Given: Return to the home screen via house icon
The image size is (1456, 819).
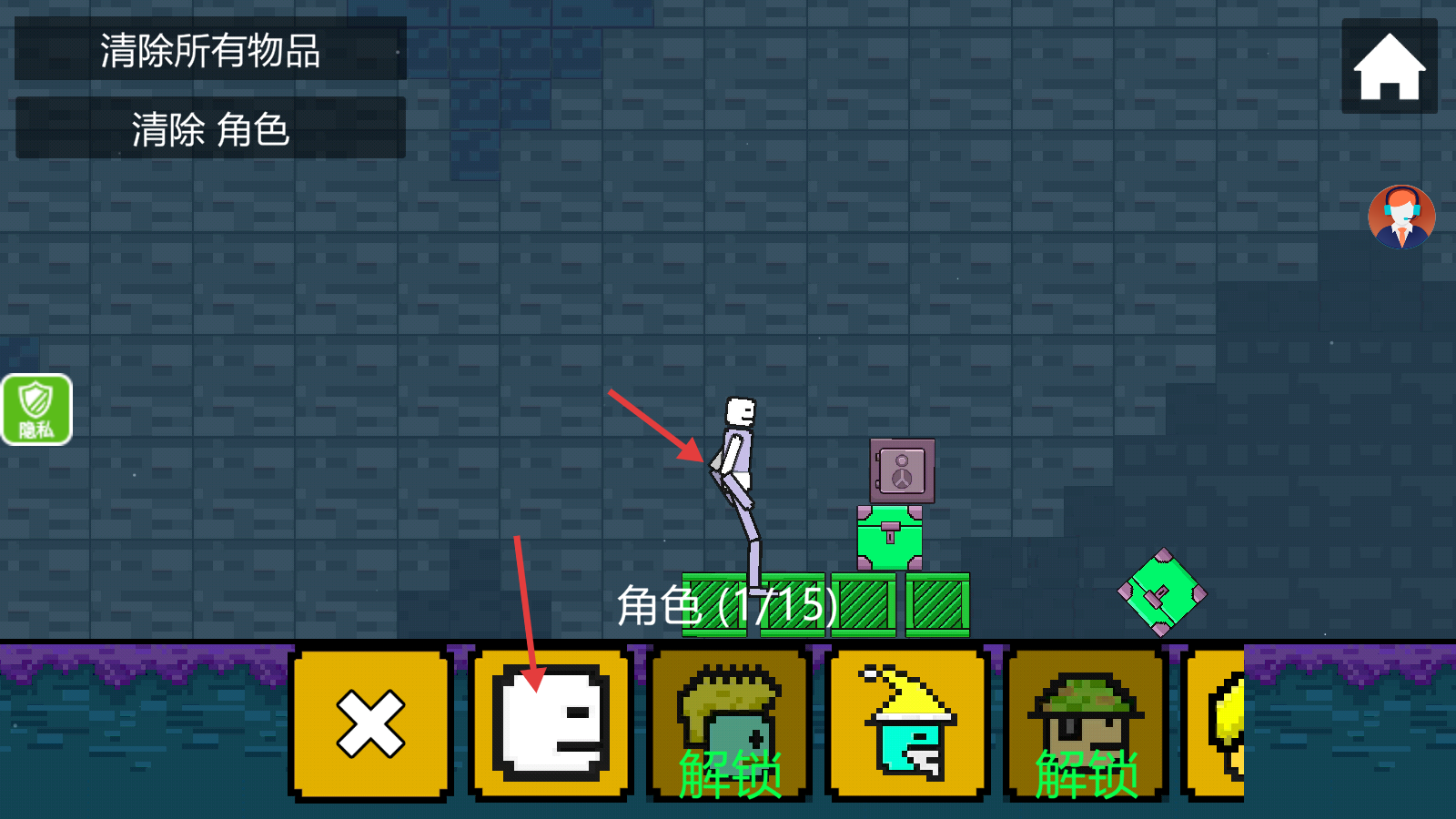Looking at the screenshot, I should (1389, 66).
